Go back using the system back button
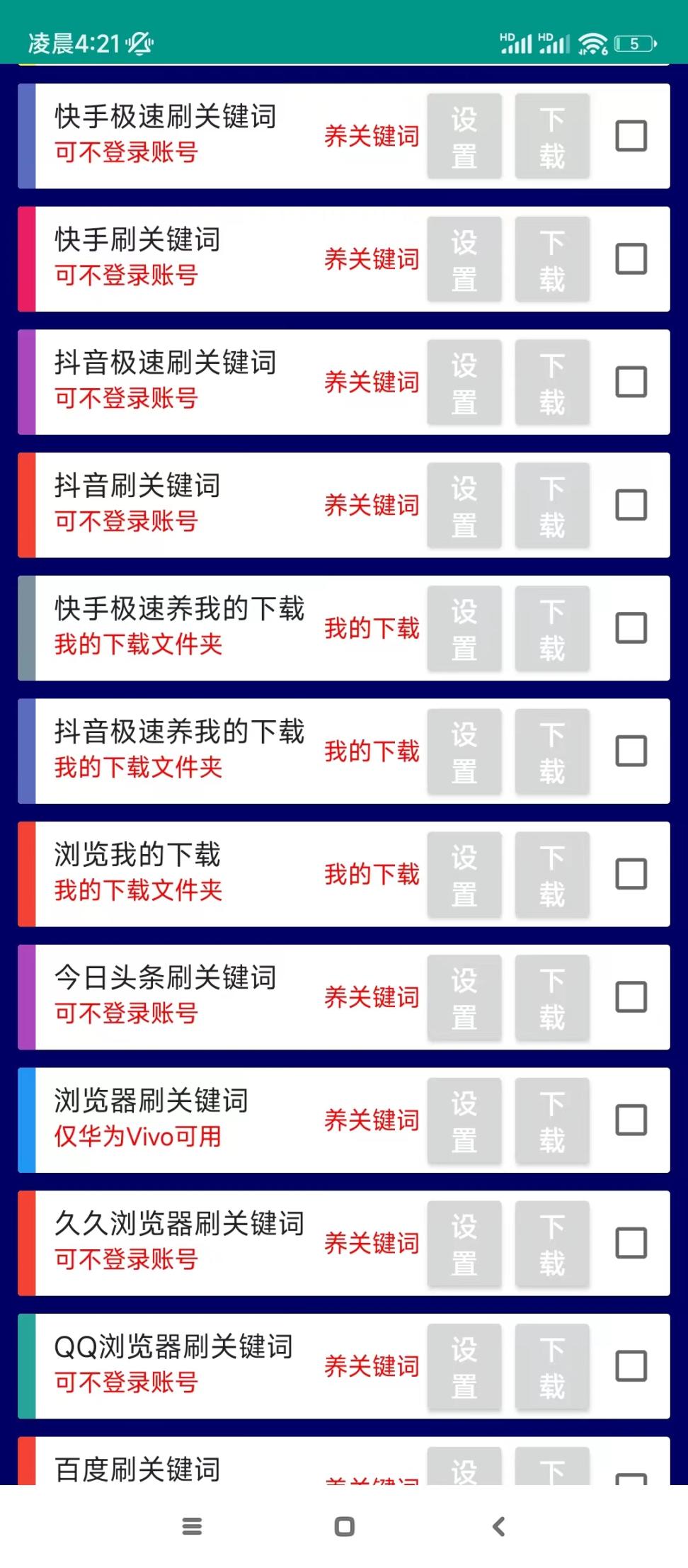Screen dimensions: 688x1568 coord(498,1526)
